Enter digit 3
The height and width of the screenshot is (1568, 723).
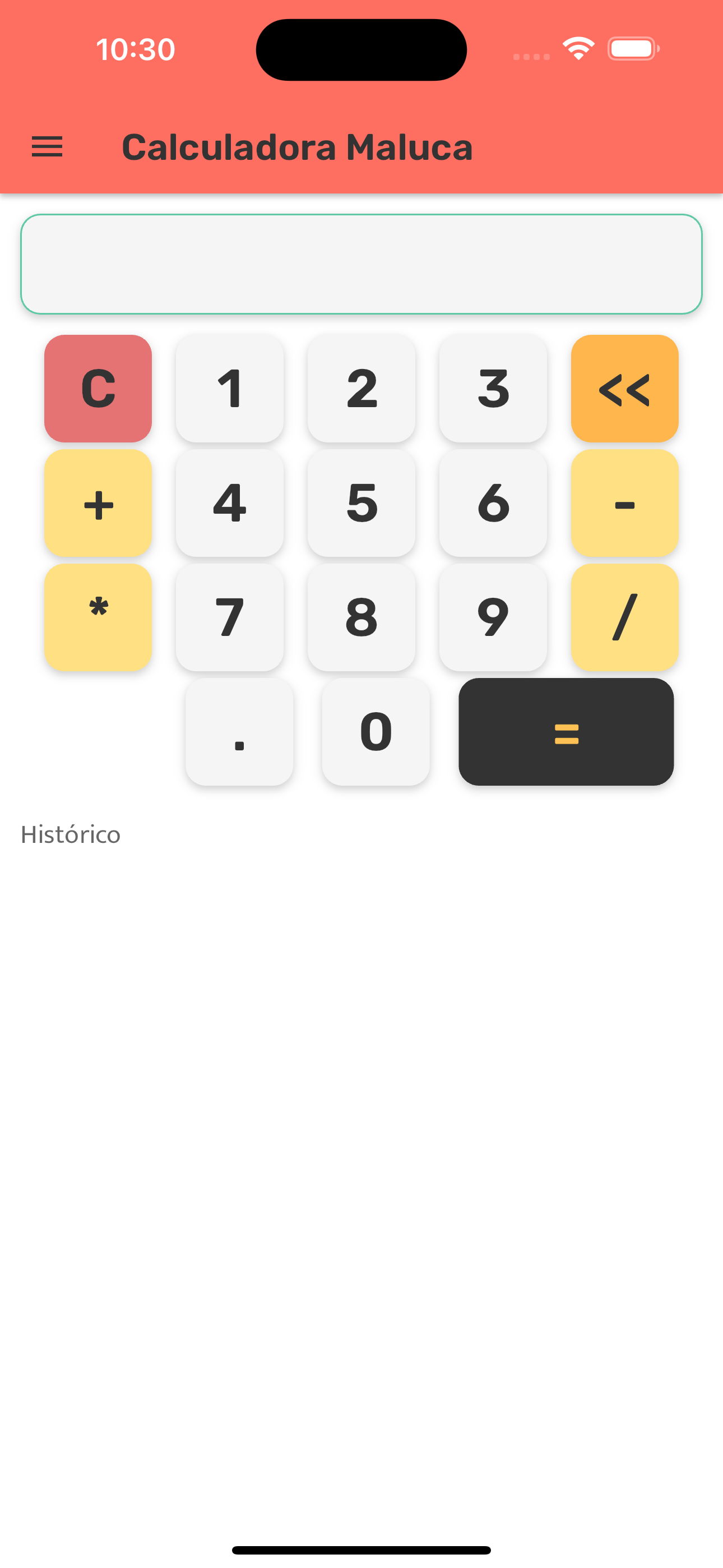[493, 388]
